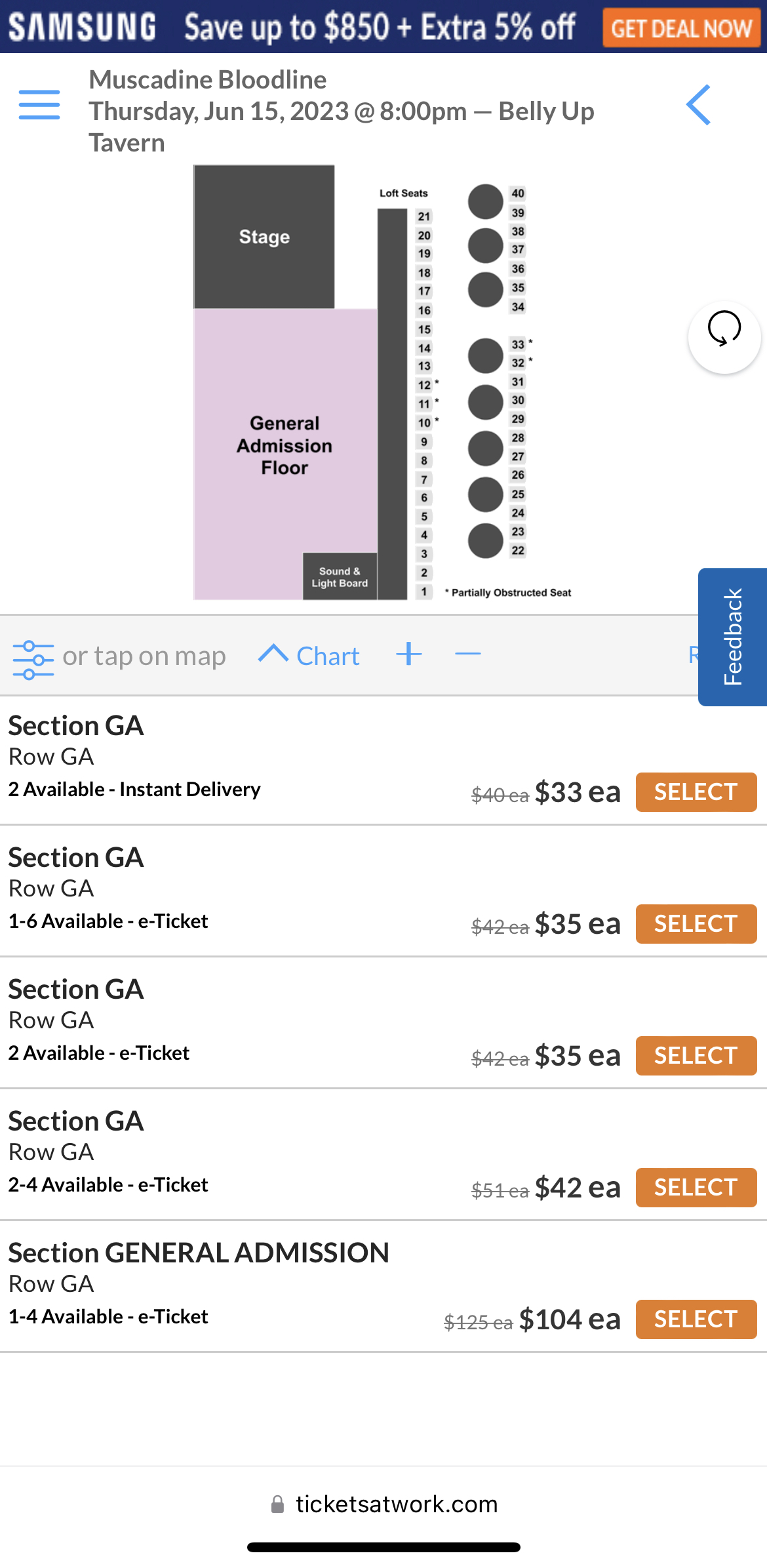767x1568 pixels.
Task: Click the General Admission Floor on the map
Action: point(284,445)
